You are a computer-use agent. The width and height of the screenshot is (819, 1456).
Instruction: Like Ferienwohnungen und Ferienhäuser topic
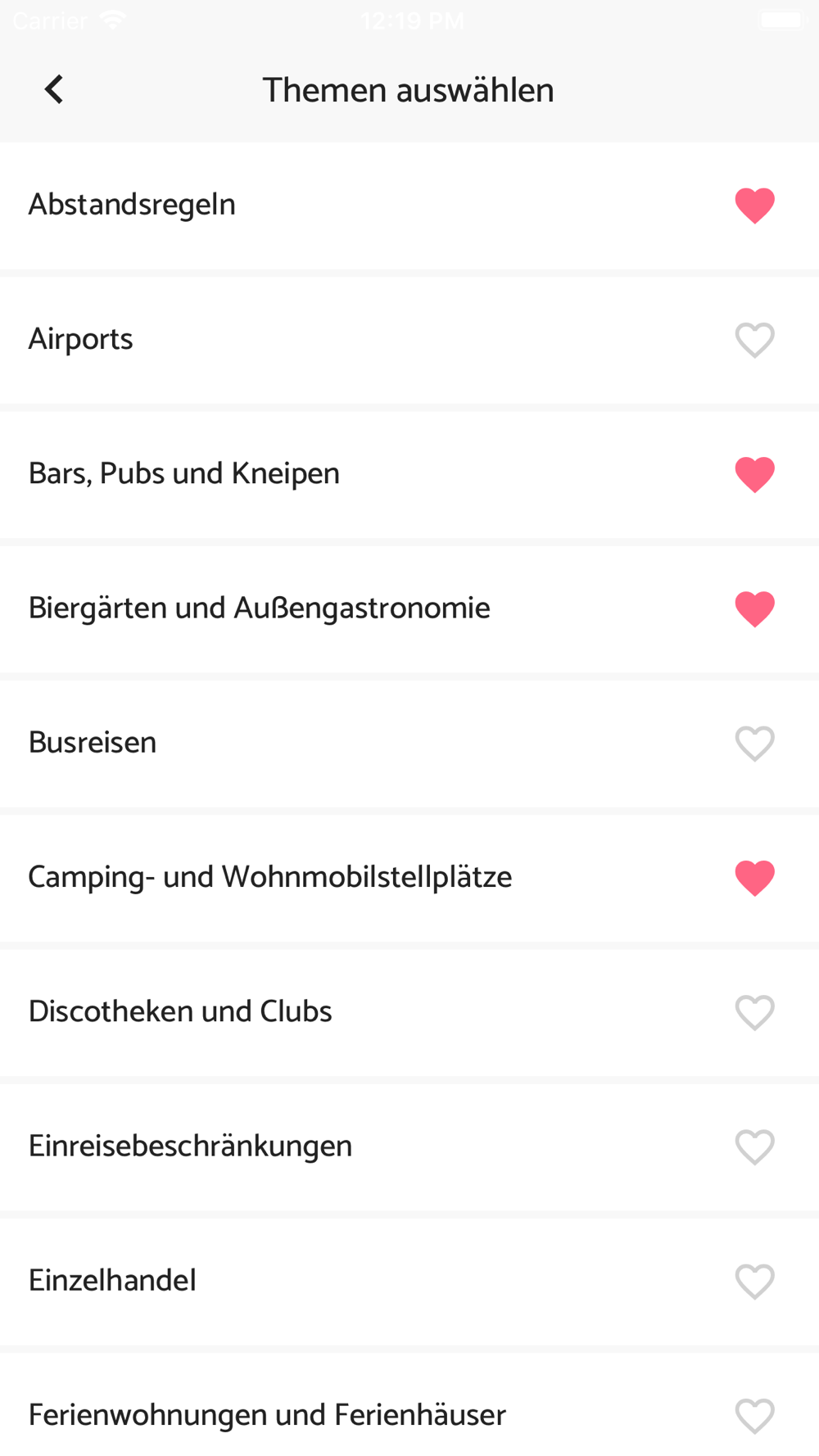754,1416
